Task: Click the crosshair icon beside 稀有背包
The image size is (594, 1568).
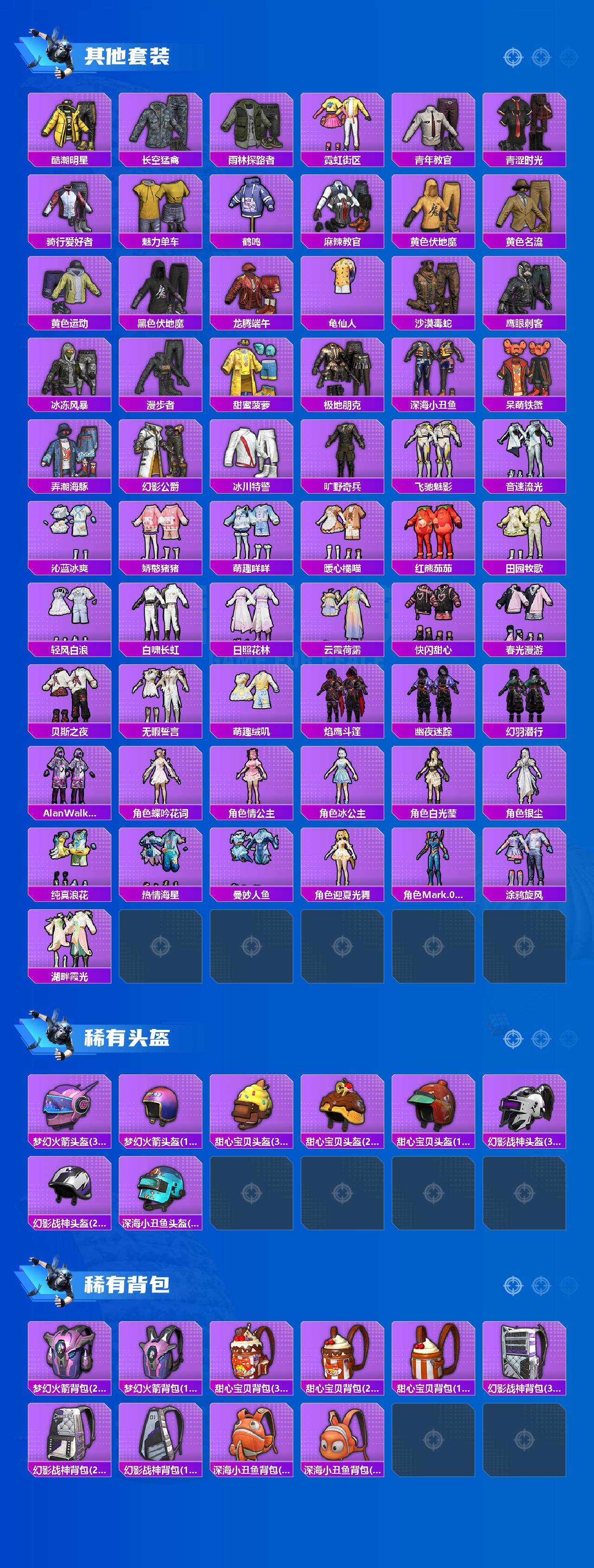Action: pyautogui.click(x=513, y=1285)
